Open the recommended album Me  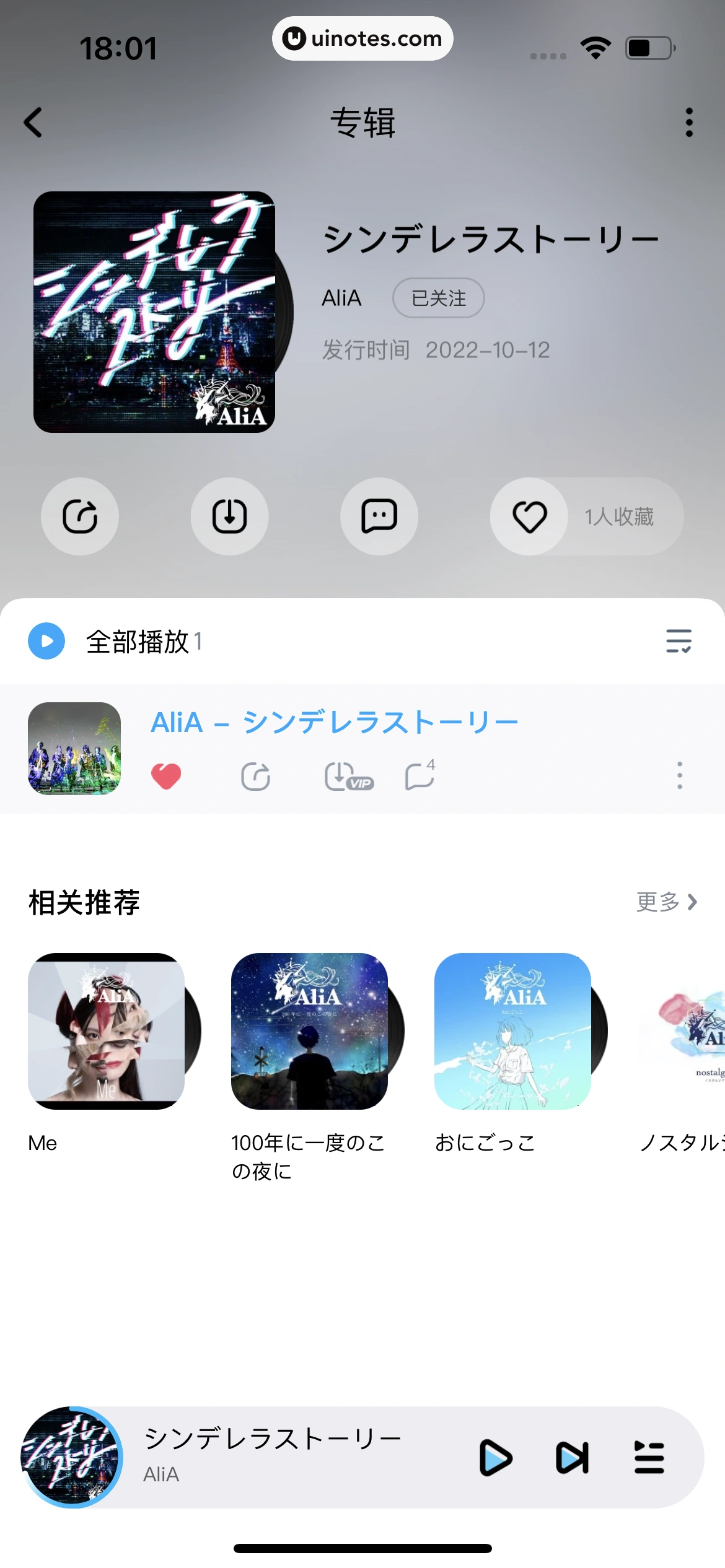pyautogui.click(x=107, y=1031)
